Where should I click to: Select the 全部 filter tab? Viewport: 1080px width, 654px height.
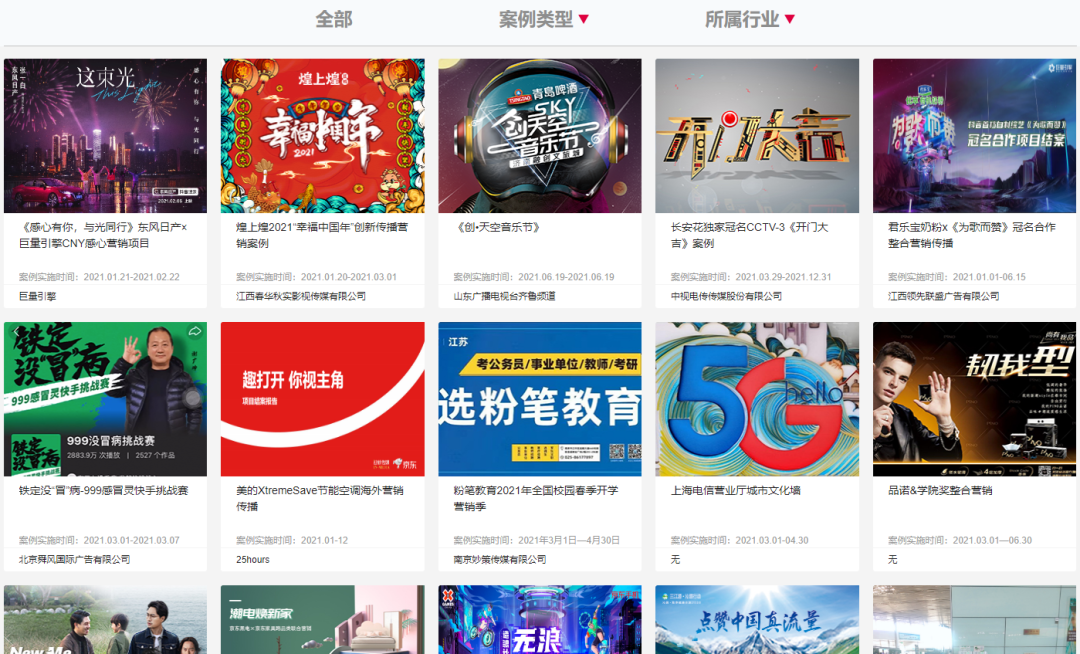click(333, 19)
